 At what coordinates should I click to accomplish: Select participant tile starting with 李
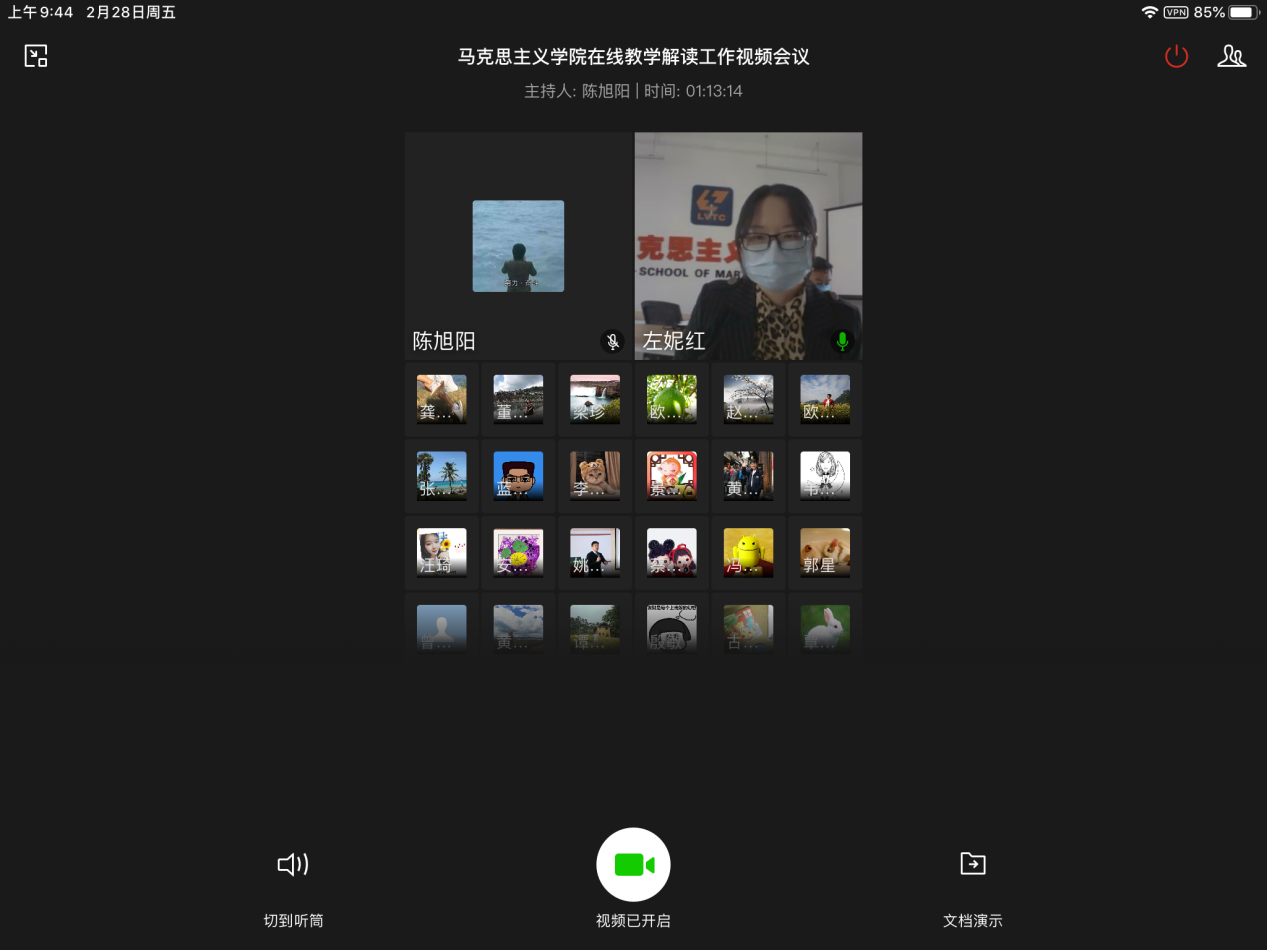[595, 476]
